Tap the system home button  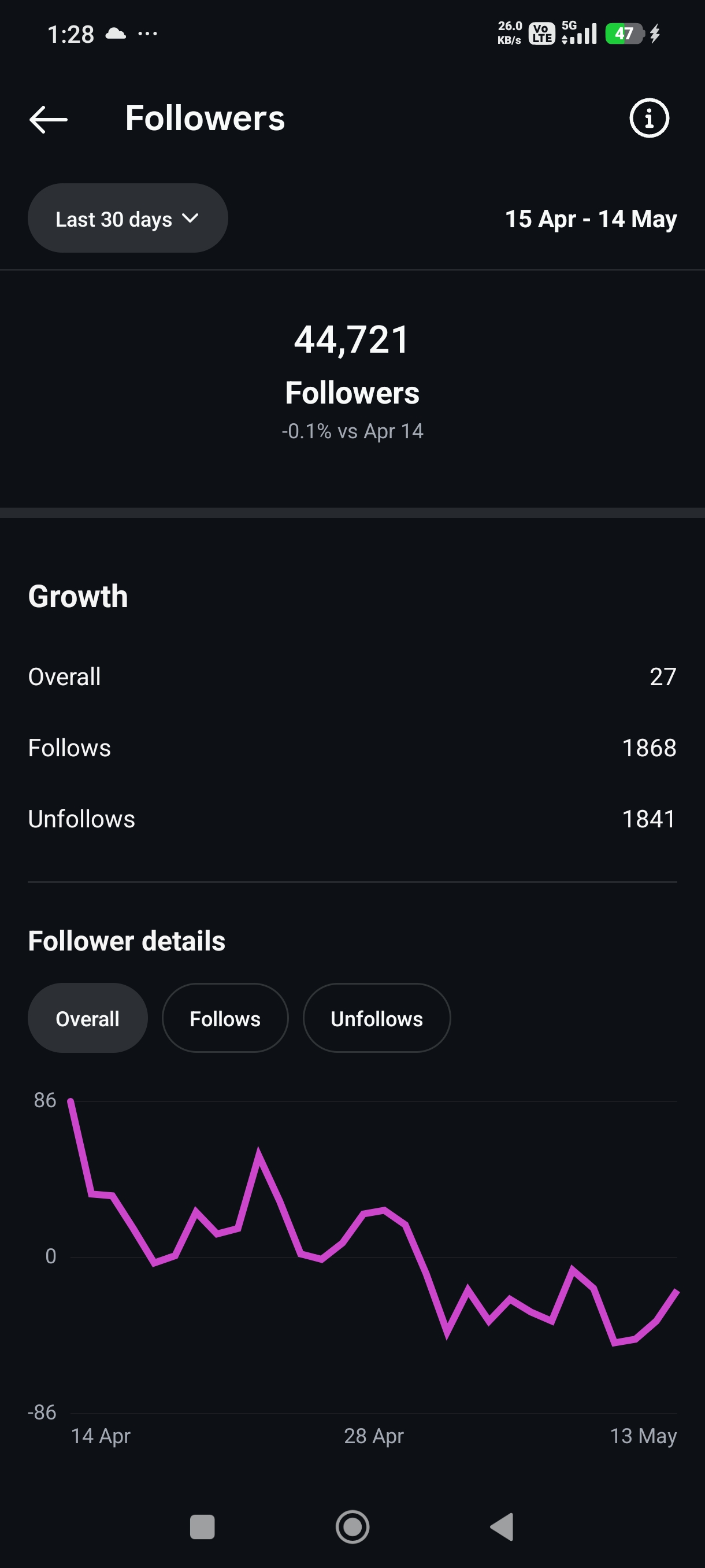[x=353, y=1526]
